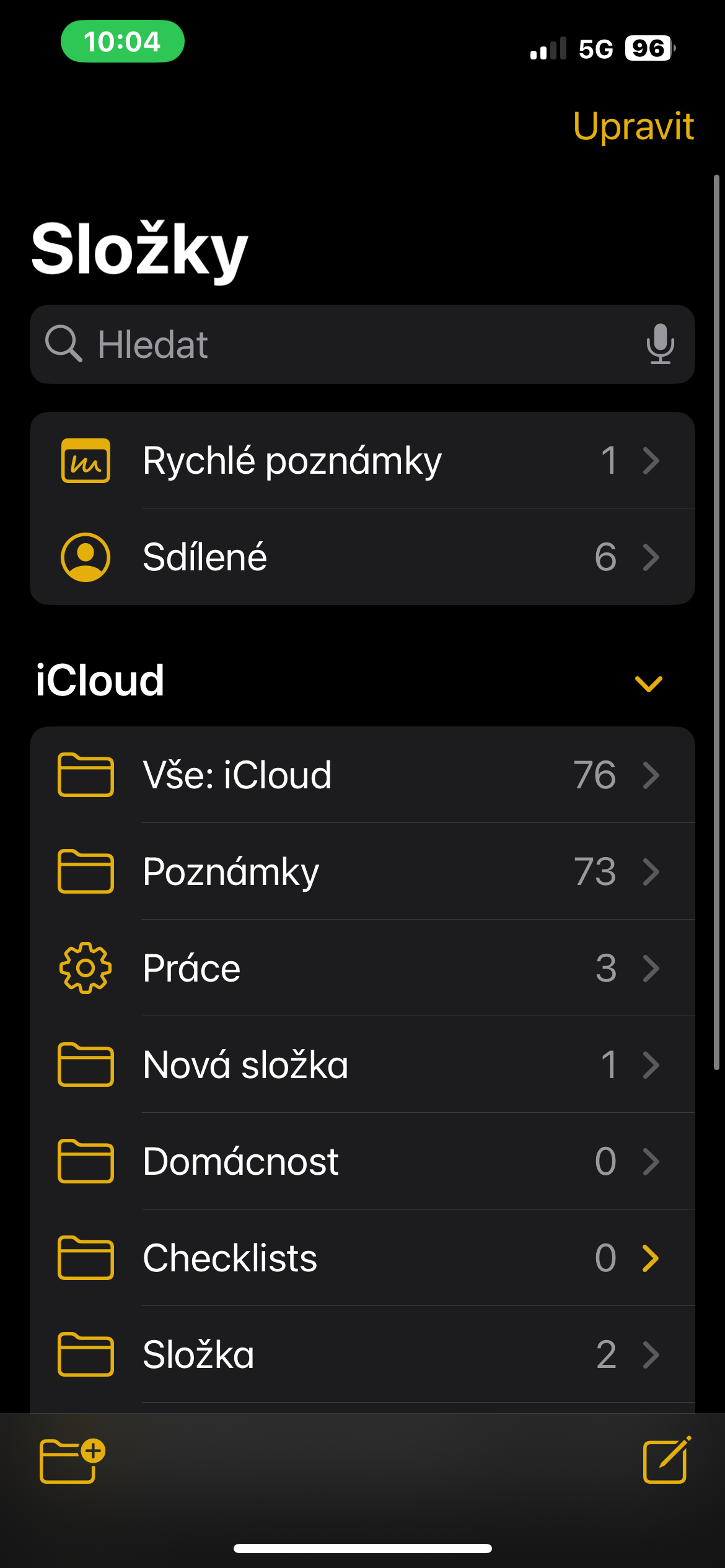Image resolution: width=725 pixels, height=1568 pixels.
Task: Open the Nová složka folder
Action: point(362,1065)
